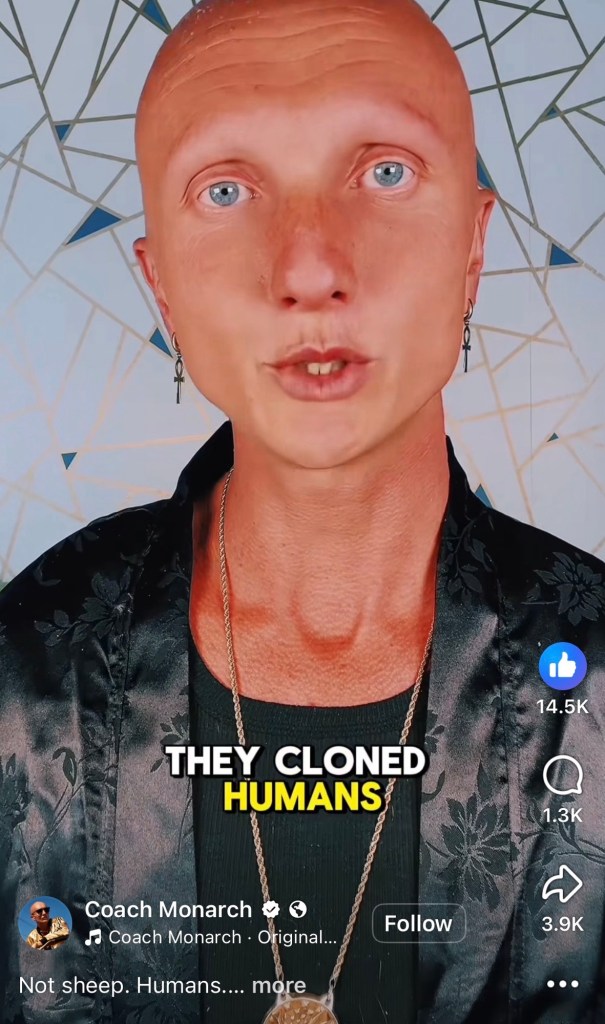Open the Coach Monarch original audio
Image resolution: width=605 pixels, height=1024 pixels.
(x=220, y=937)
